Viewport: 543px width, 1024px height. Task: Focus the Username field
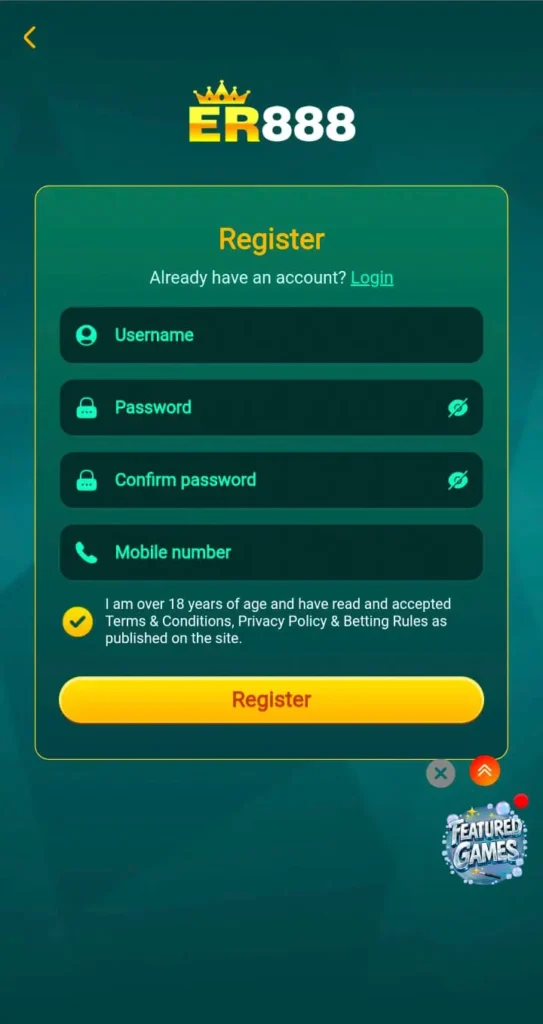click(271, 335)
